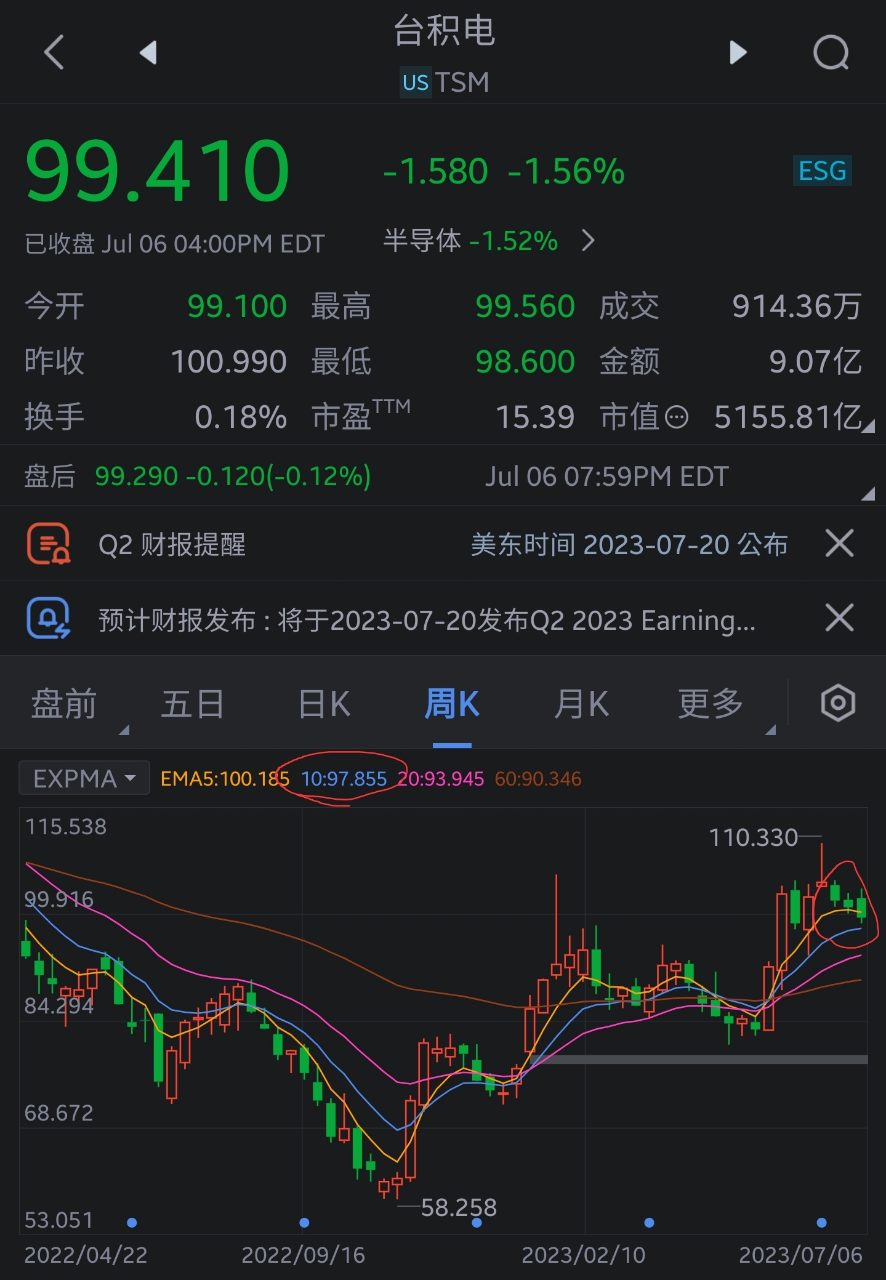This screenshot has width=886, height=1280.
Task: Switch to the 日K chart tab
Action: 324,704
